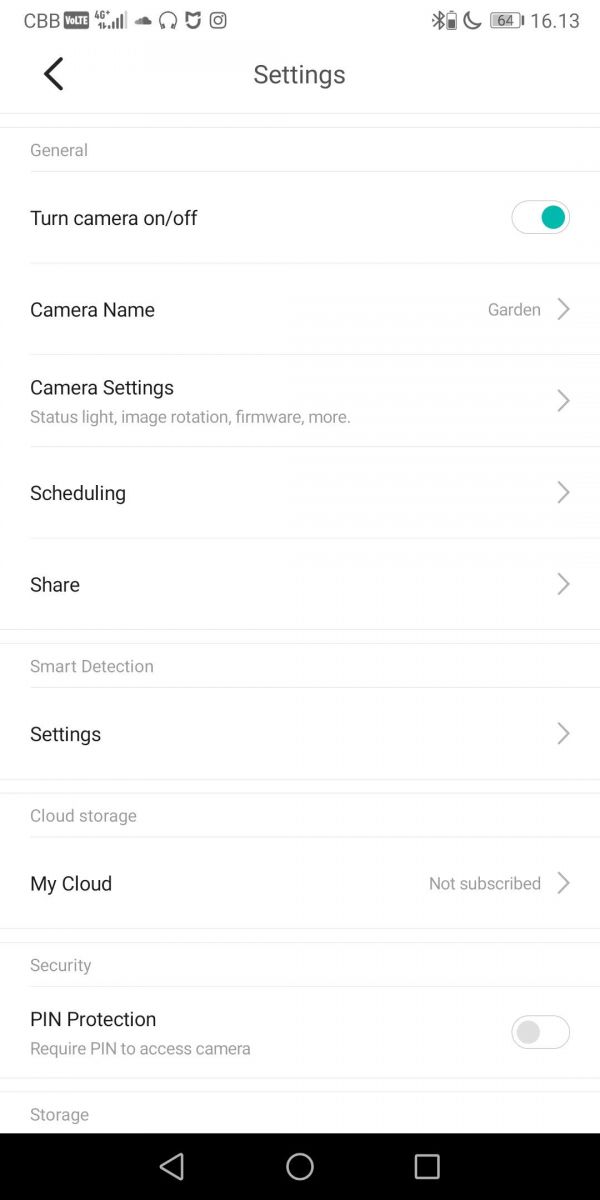
Task: Toggle the camera on/off switch
Action: point(540,217)
